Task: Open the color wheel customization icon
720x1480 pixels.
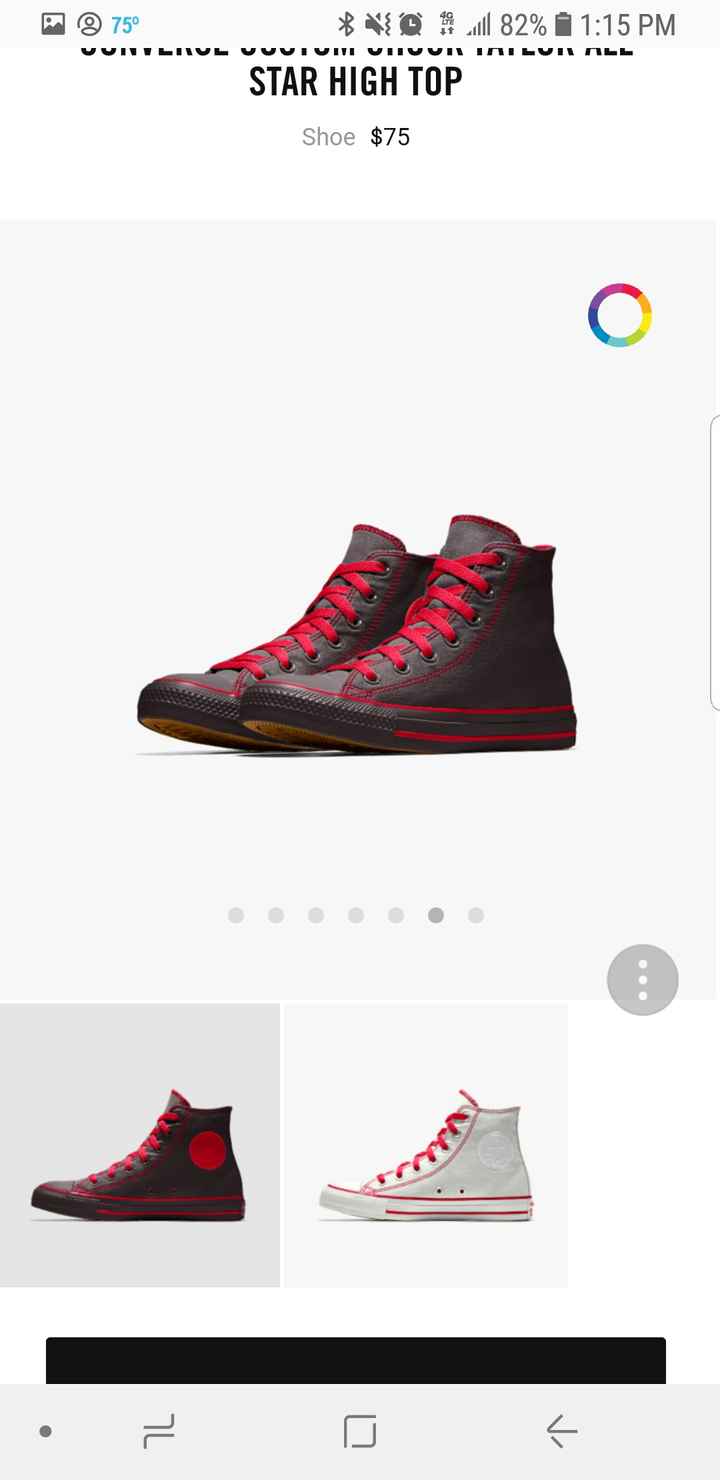Action: 620,316
